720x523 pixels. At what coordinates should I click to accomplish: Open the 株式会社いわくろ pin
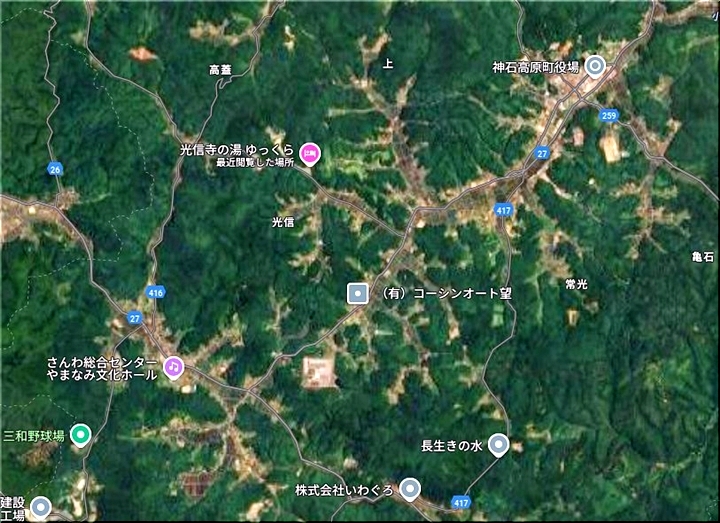410,489
